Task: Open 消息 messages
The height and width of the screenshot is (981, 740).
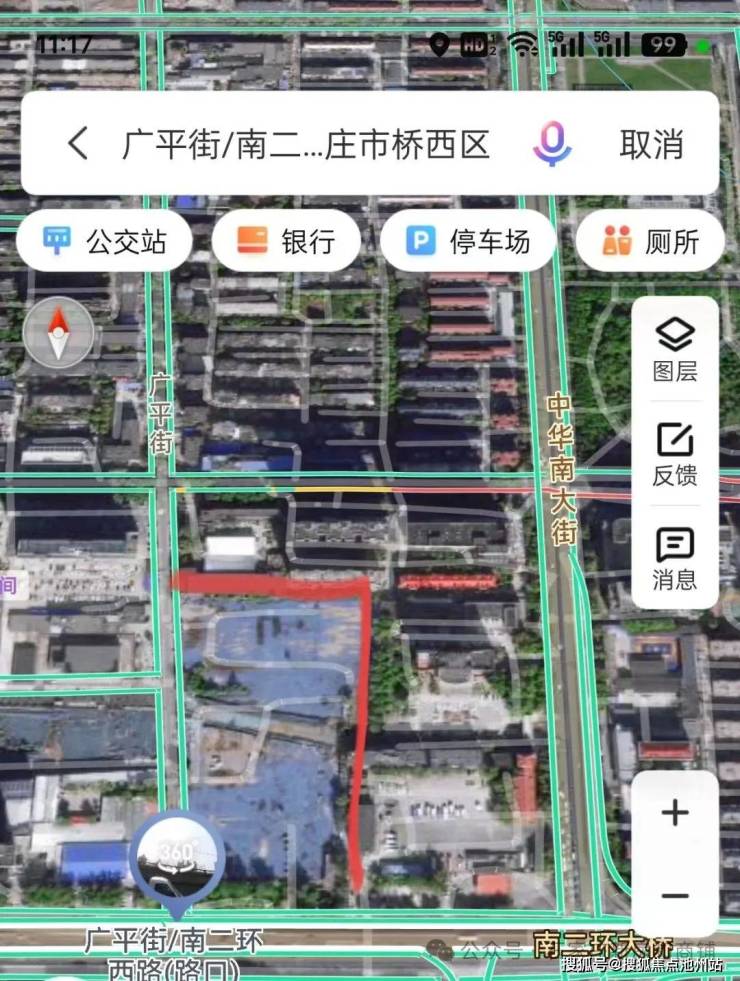Action: (675, 557)
